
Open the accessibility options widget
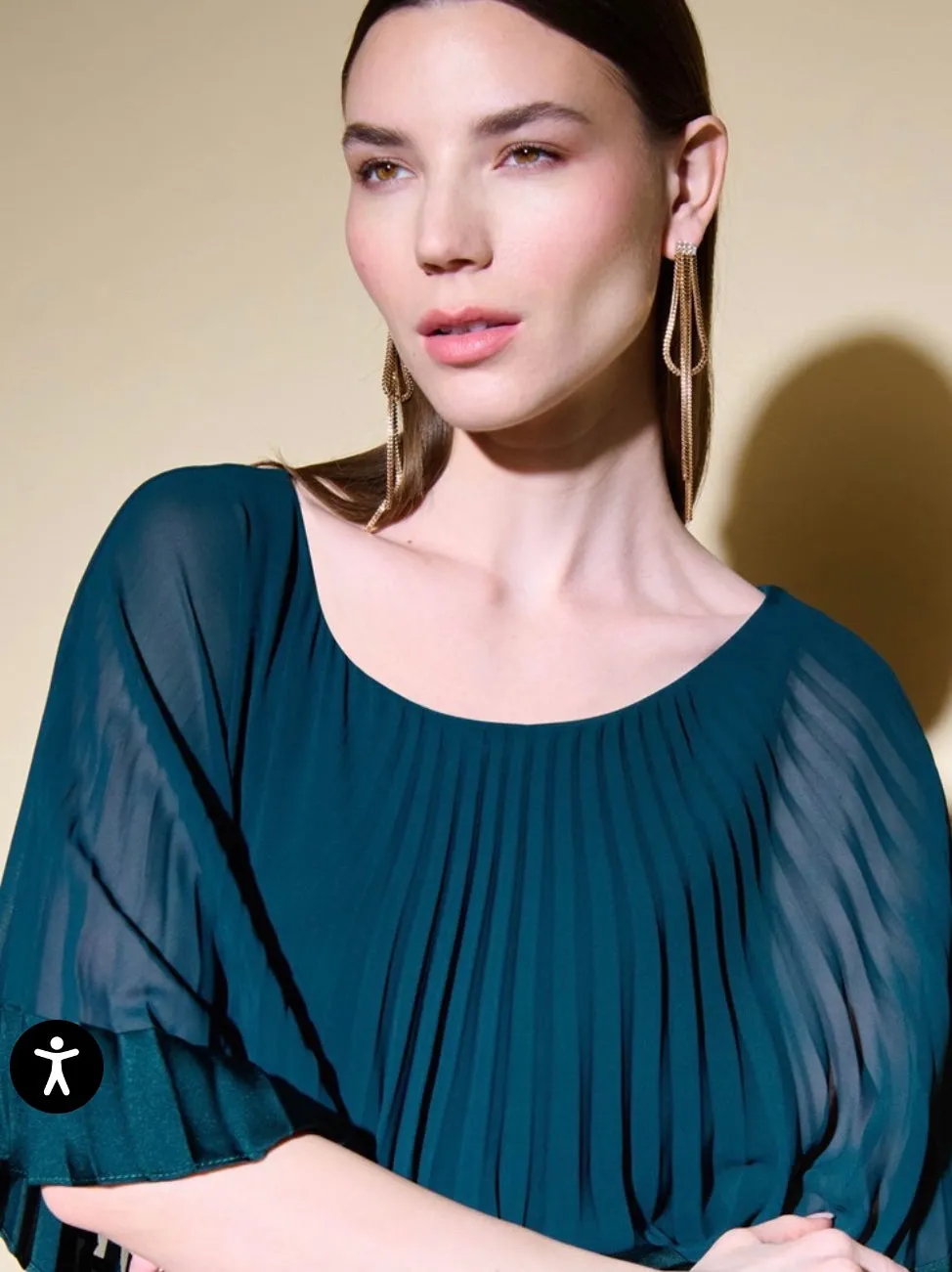tap(57, 1066)
